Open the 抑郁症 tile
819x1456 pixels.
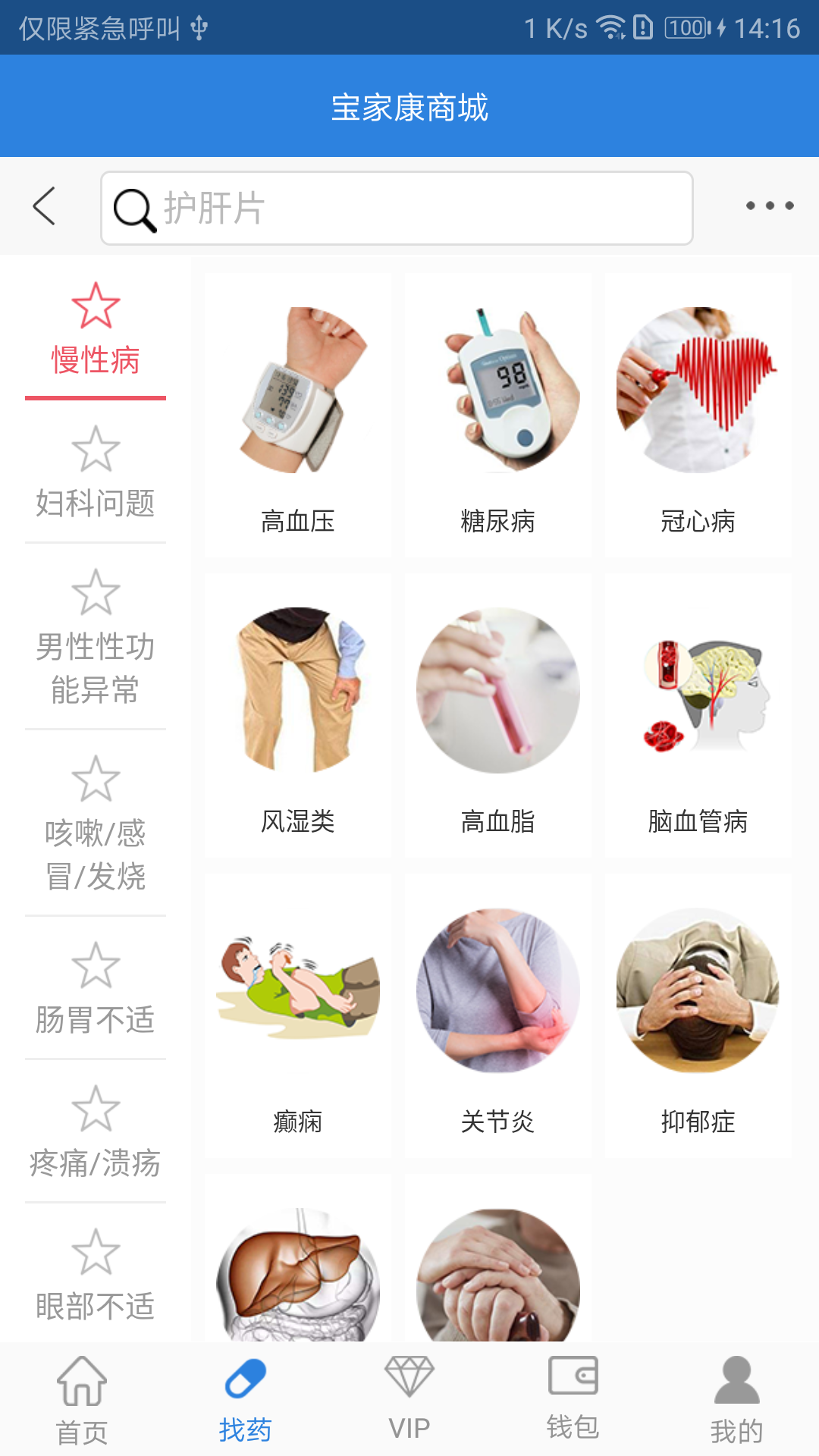tap(698, 1016)
